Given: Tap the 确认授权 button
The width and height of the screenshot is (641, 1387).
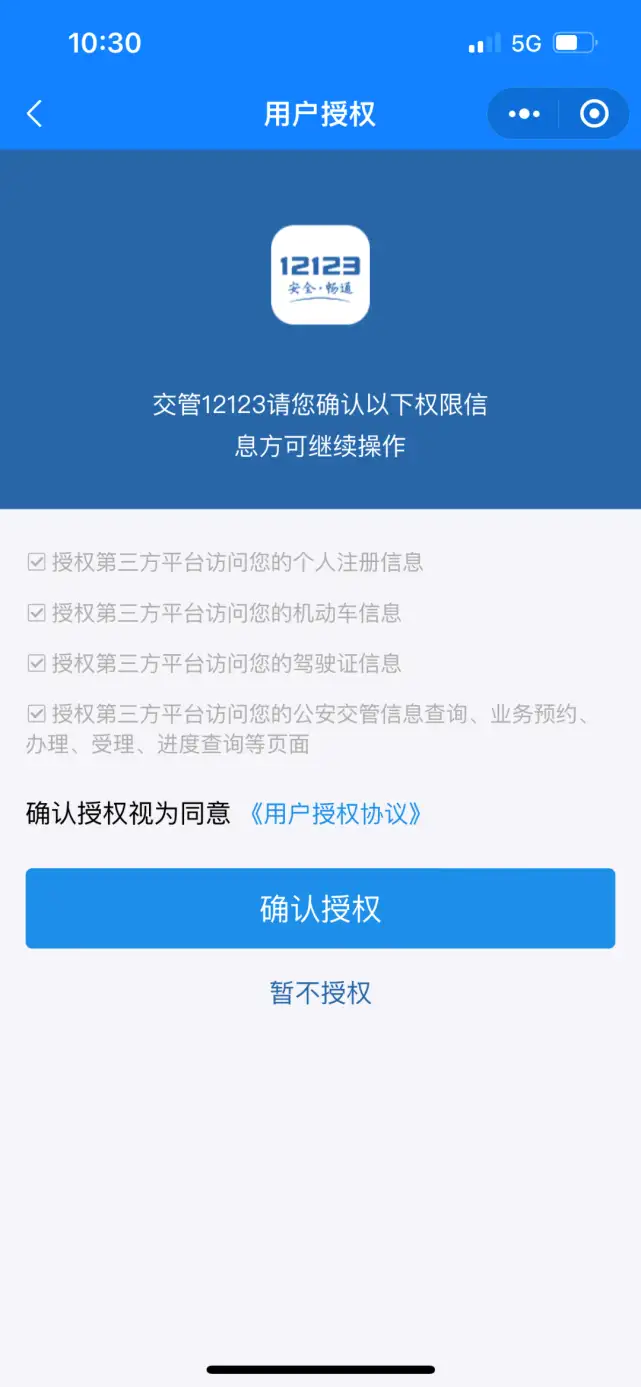Looking at the screenshot, I should pos(320,908).
